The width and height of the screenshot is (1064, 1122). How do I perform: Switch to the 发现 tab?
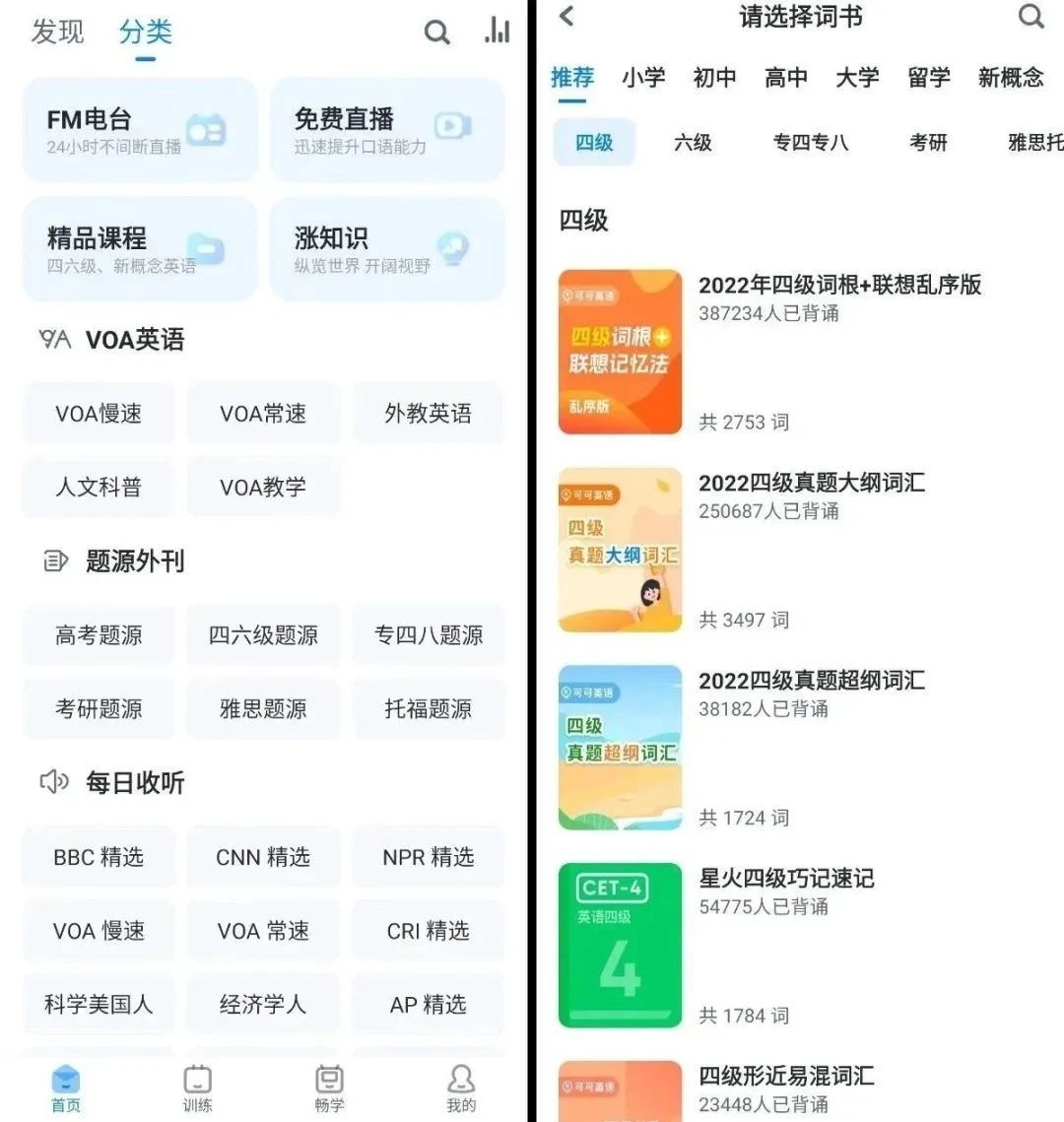pyautogui.click(x=57, y=33)
